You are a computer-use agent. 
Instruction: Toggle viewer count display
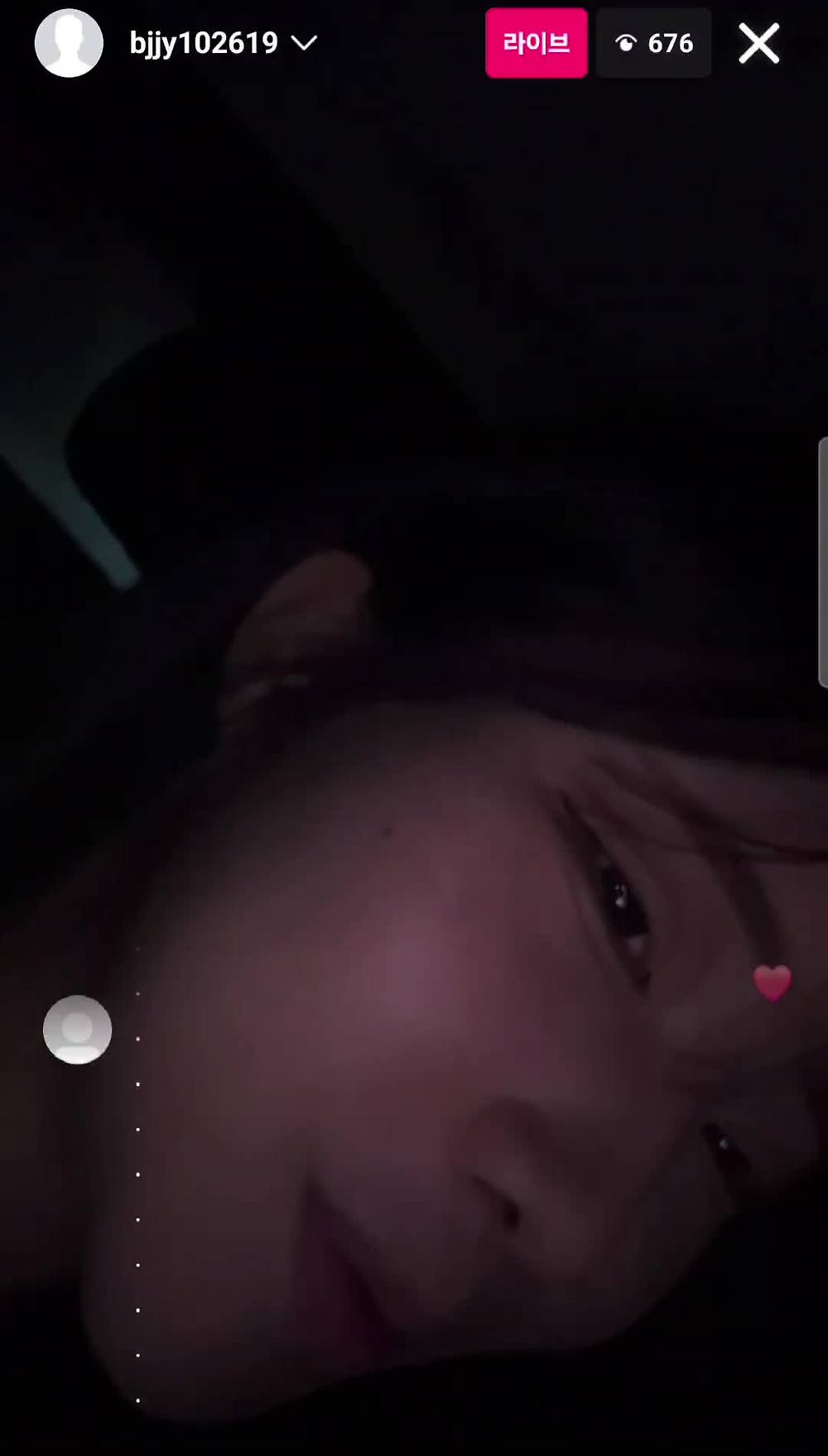(653, 43)
